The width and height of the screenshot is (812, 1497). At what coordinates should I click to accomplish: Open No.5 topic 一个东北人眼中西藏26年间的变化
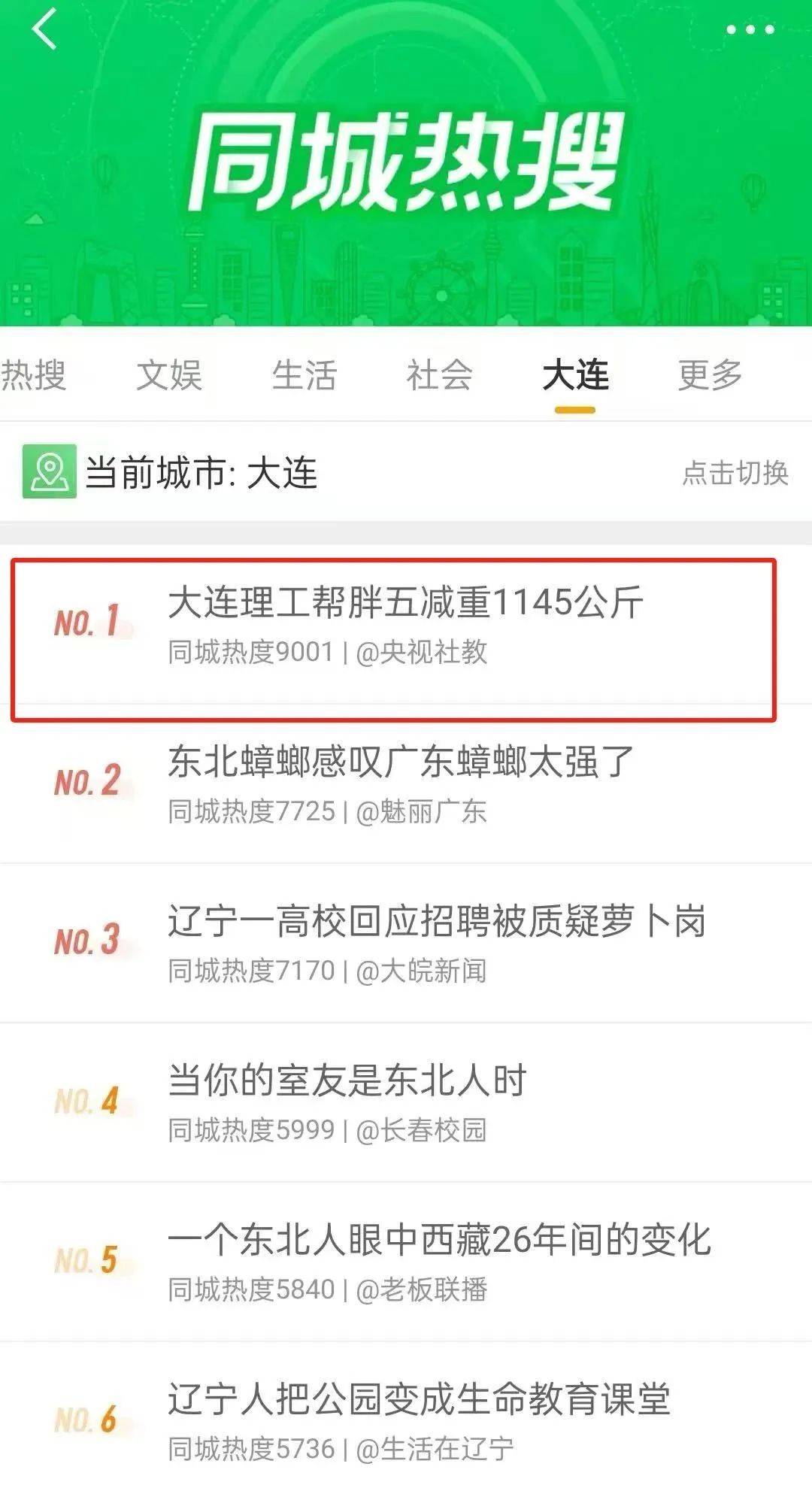tap(439, 1241)
